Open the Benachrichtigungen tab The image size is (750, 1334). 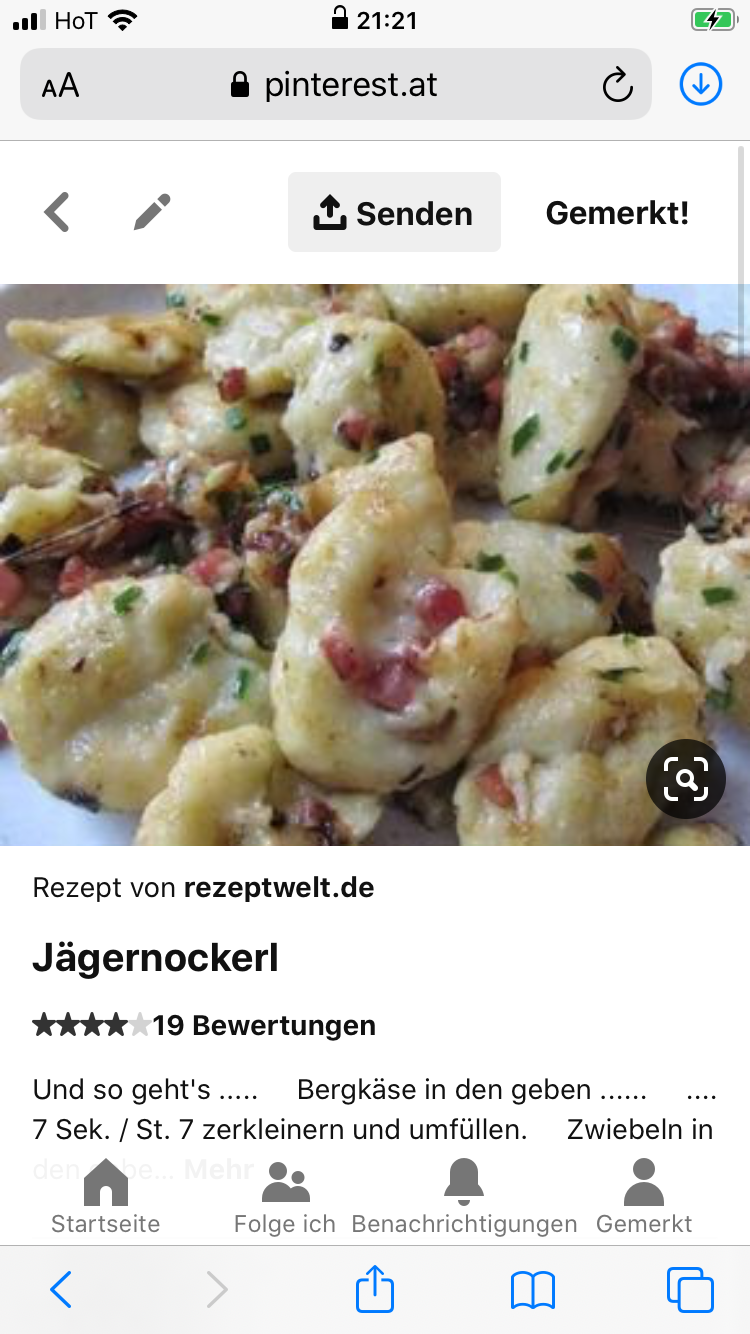coord(464,1196)
